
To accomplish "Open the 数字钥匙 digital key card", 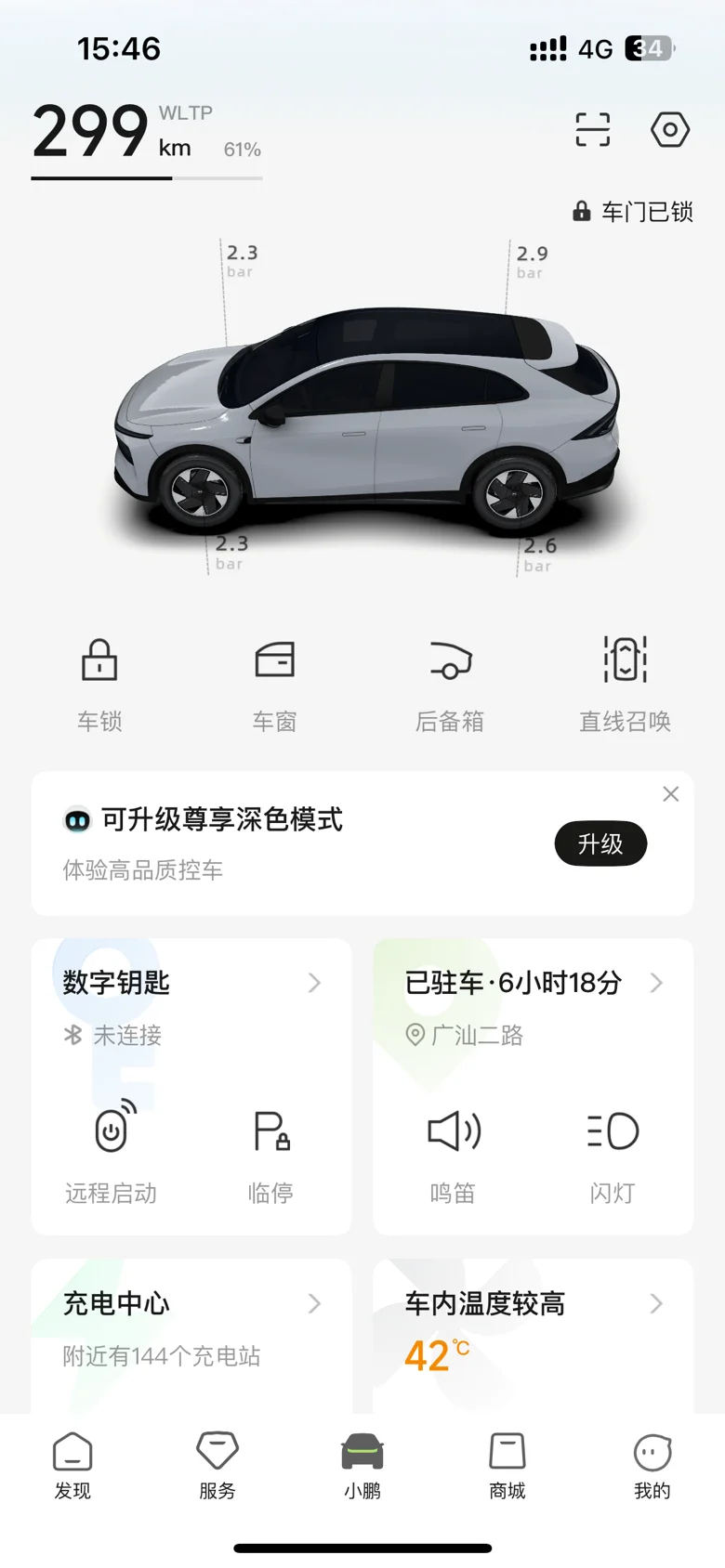I will (191, 983).
